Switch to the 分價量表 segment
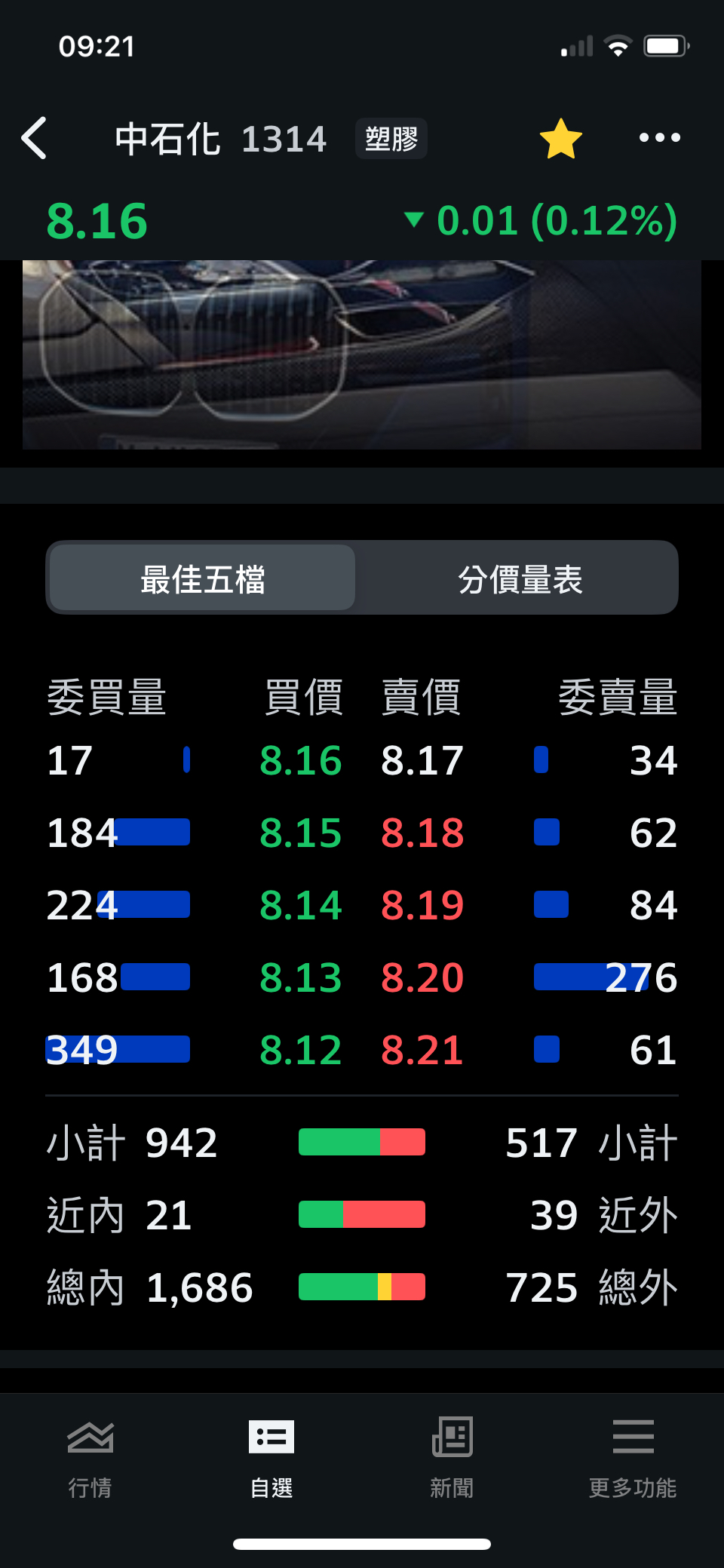Viewport: 724px width, 1568px height. [520, 578]
